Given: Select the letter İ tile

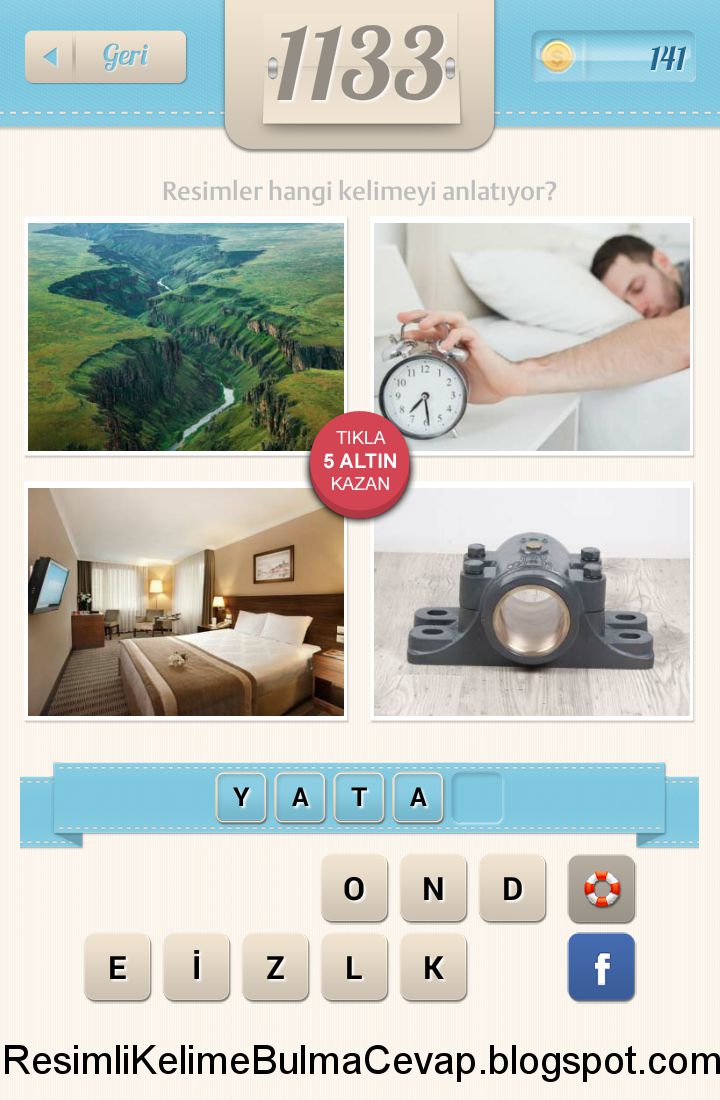Looking at the screenshot, I should pyautogui.click(x=196, y=967).
